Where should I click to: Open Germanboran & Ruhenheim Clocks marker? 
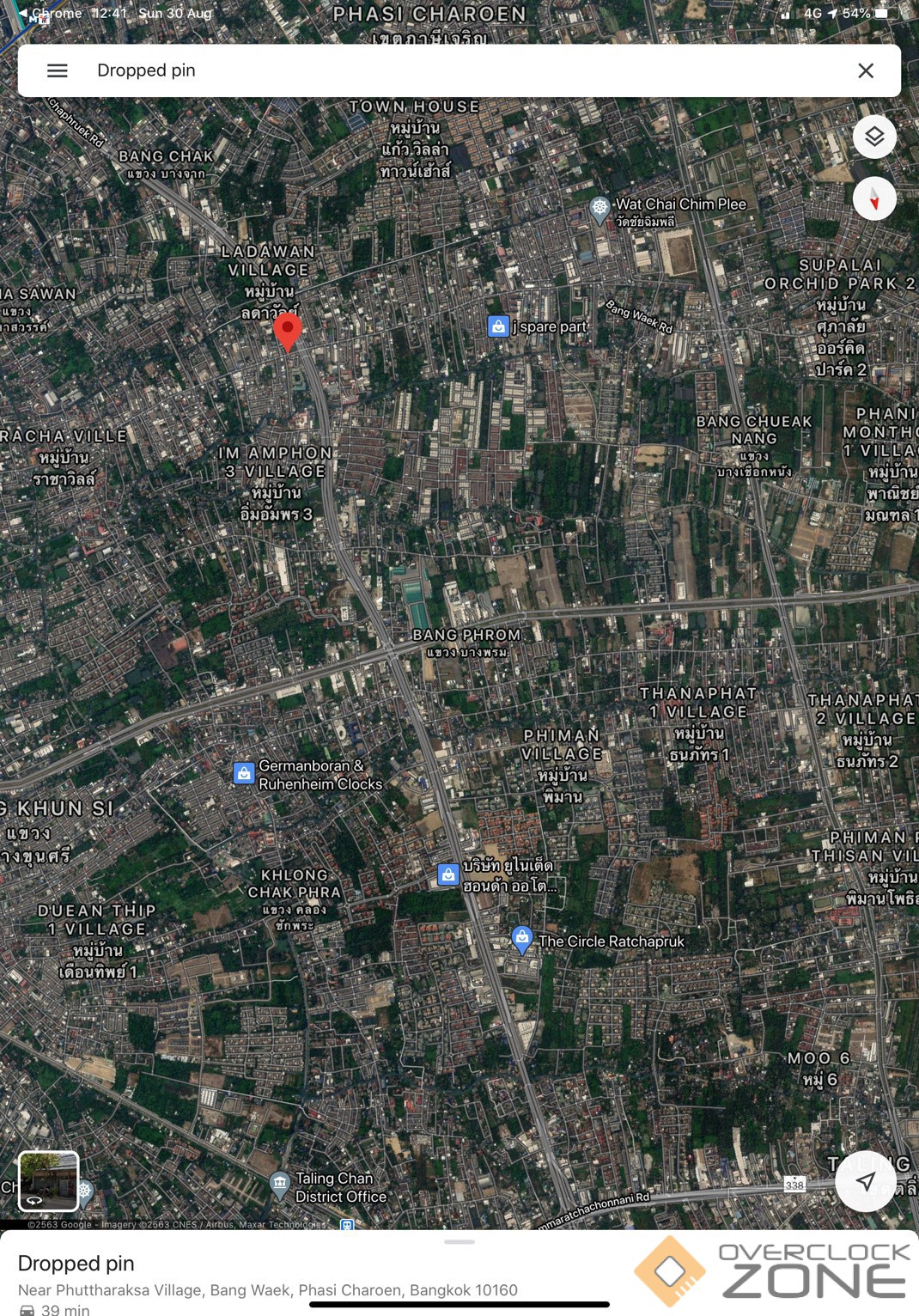click(244, 773)
